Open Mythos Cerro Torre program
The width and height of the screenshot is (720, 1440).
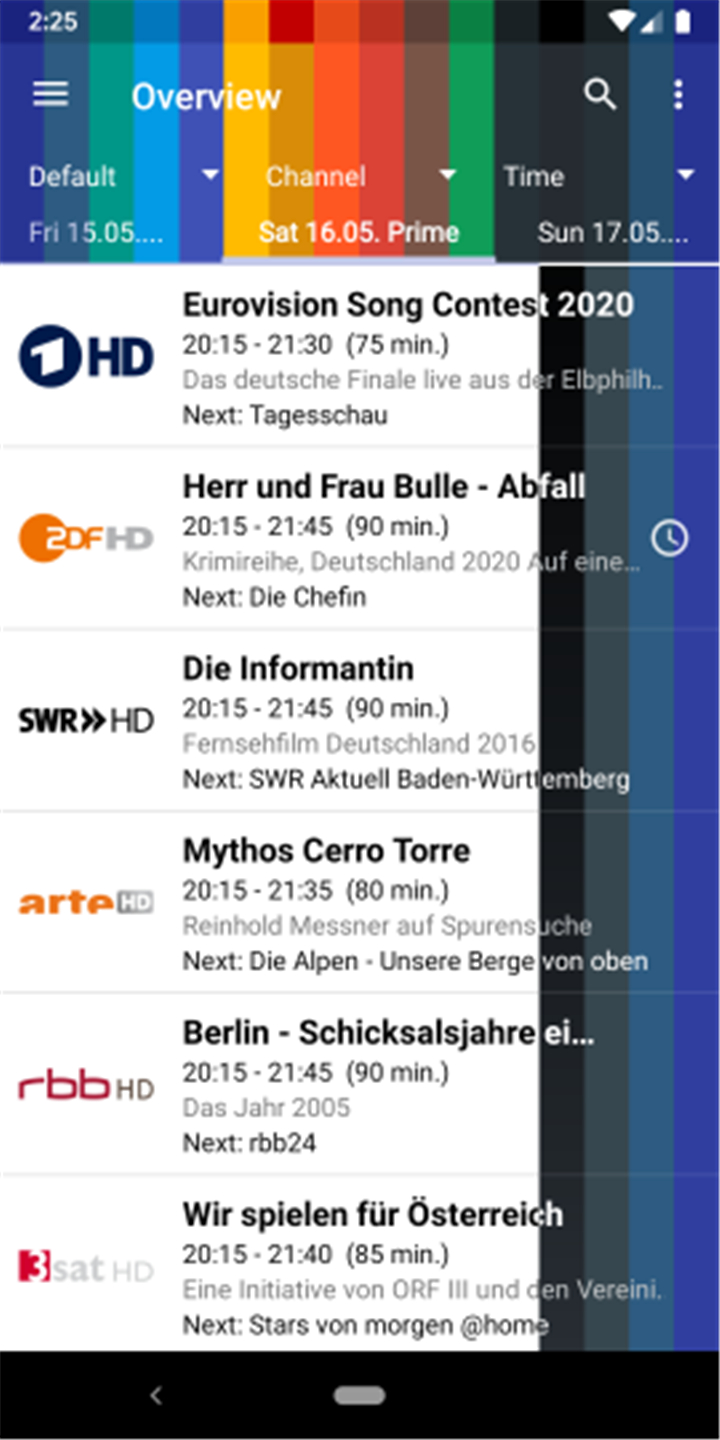tap(360, 902)
